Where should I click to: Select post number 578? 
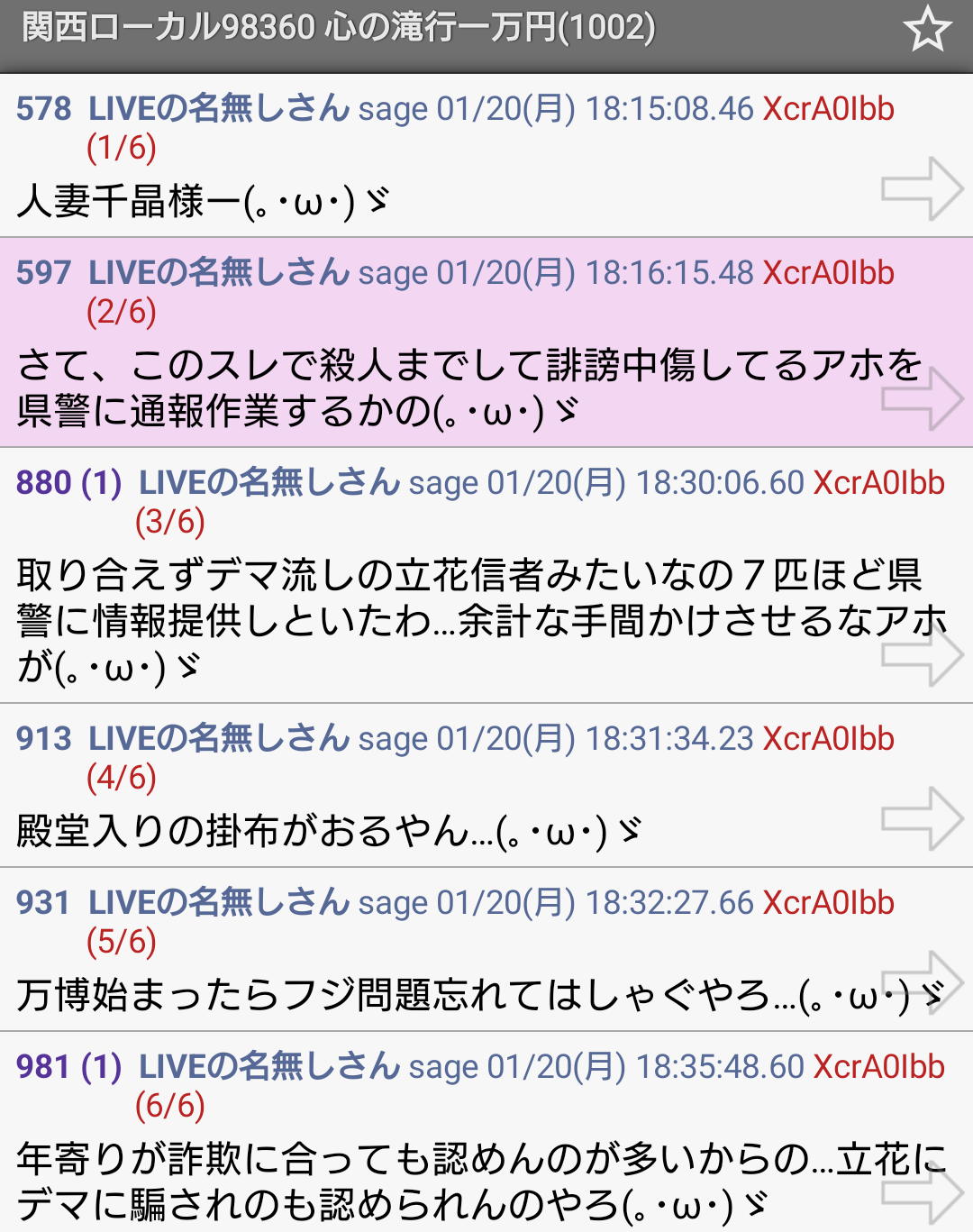pyautogui.click(x=43, y=109)
